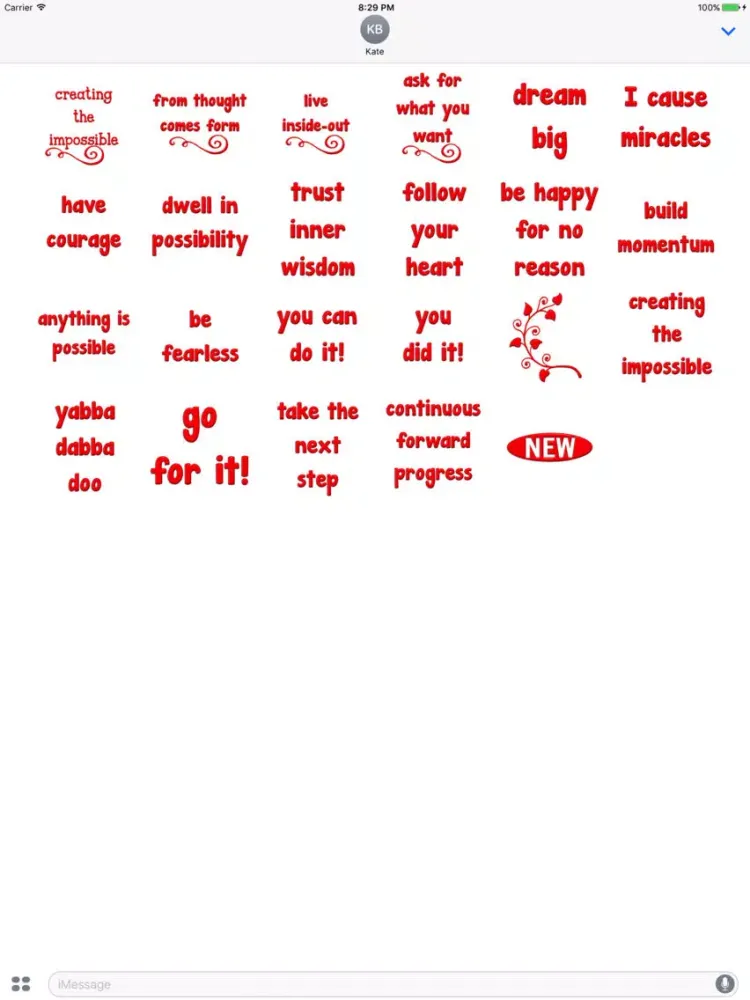
Task: Open Kate's contact avatar
Action: pyautogui.click(x=375, y=29)
